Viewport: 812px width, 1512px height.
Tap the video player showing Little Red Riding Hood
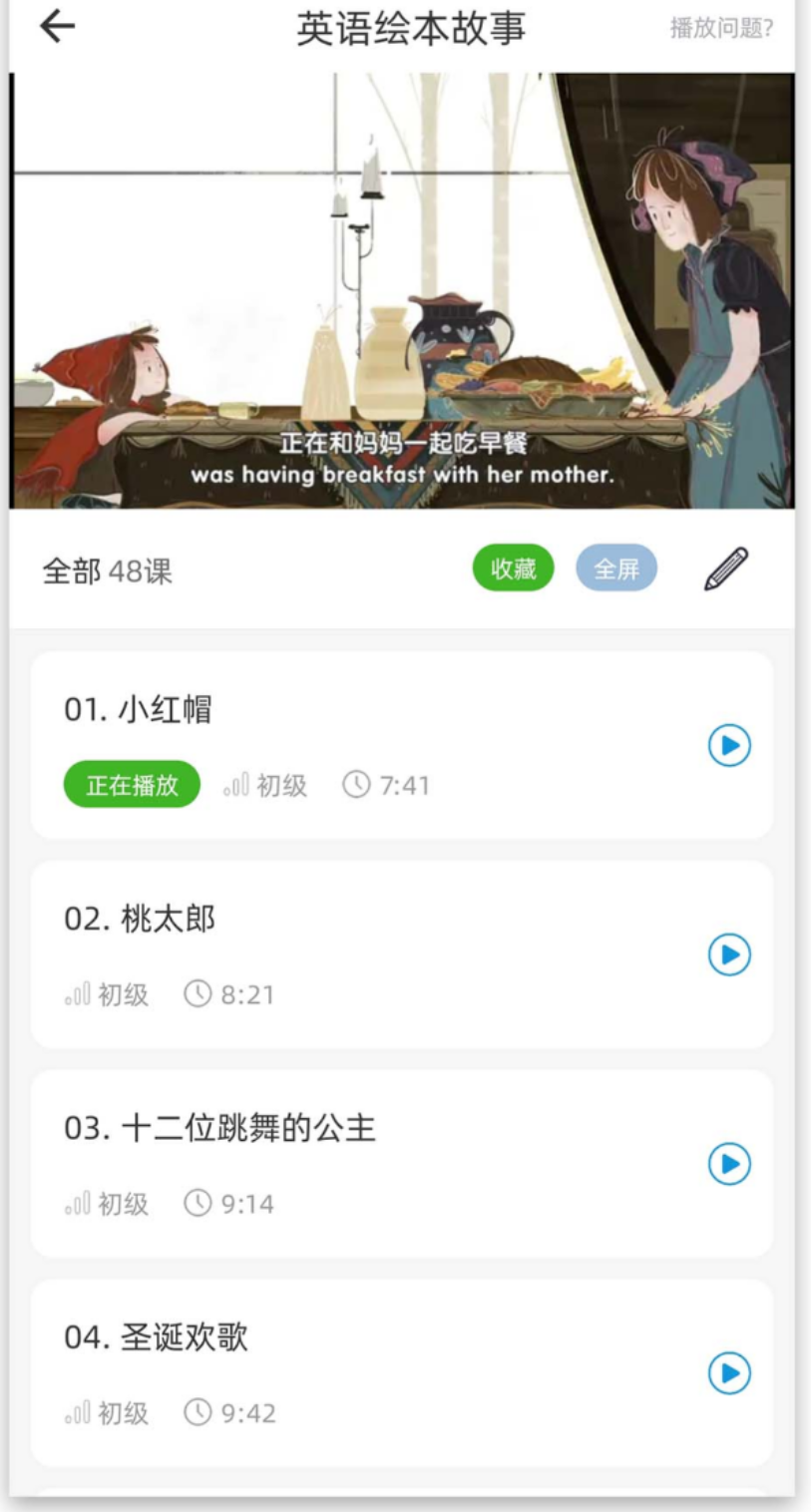[x=403, y=290]
